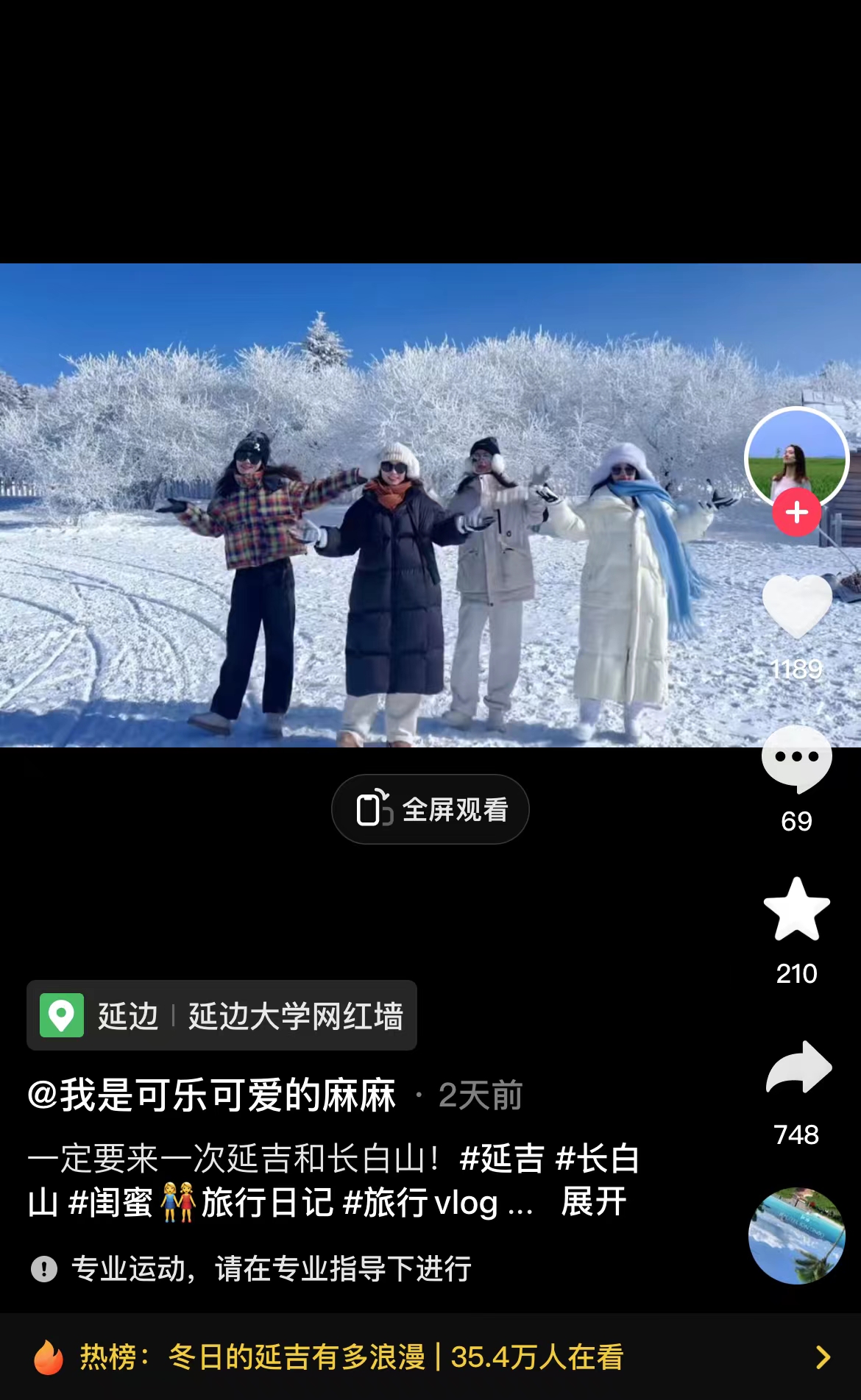Open the comments on this video
This screenshot has width=861, height=1400.
pos(796,759)
